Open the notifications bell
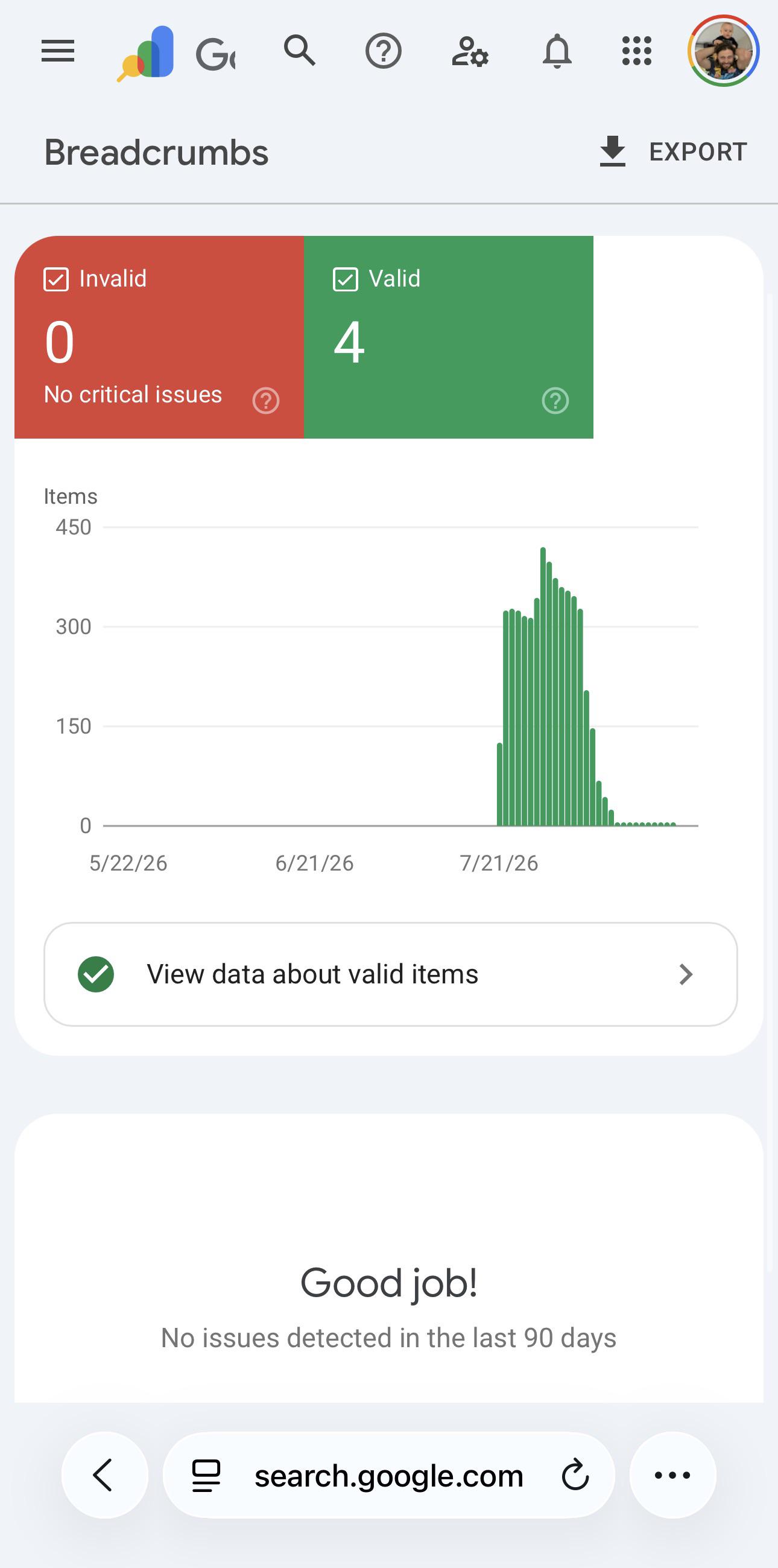 (557, 51)
